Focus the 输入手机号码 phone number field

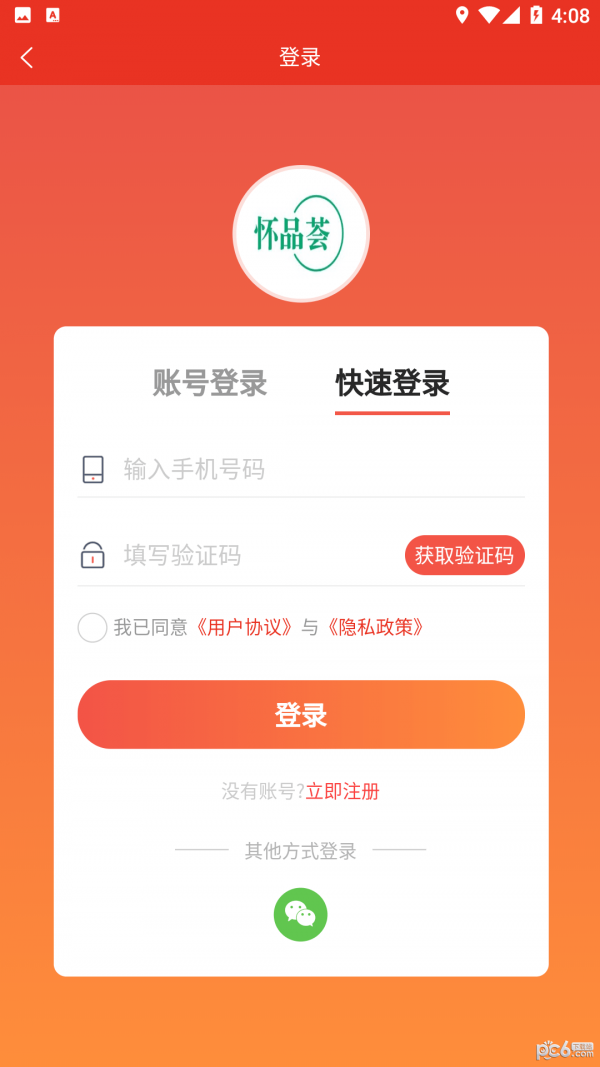[x=320, y=469]
